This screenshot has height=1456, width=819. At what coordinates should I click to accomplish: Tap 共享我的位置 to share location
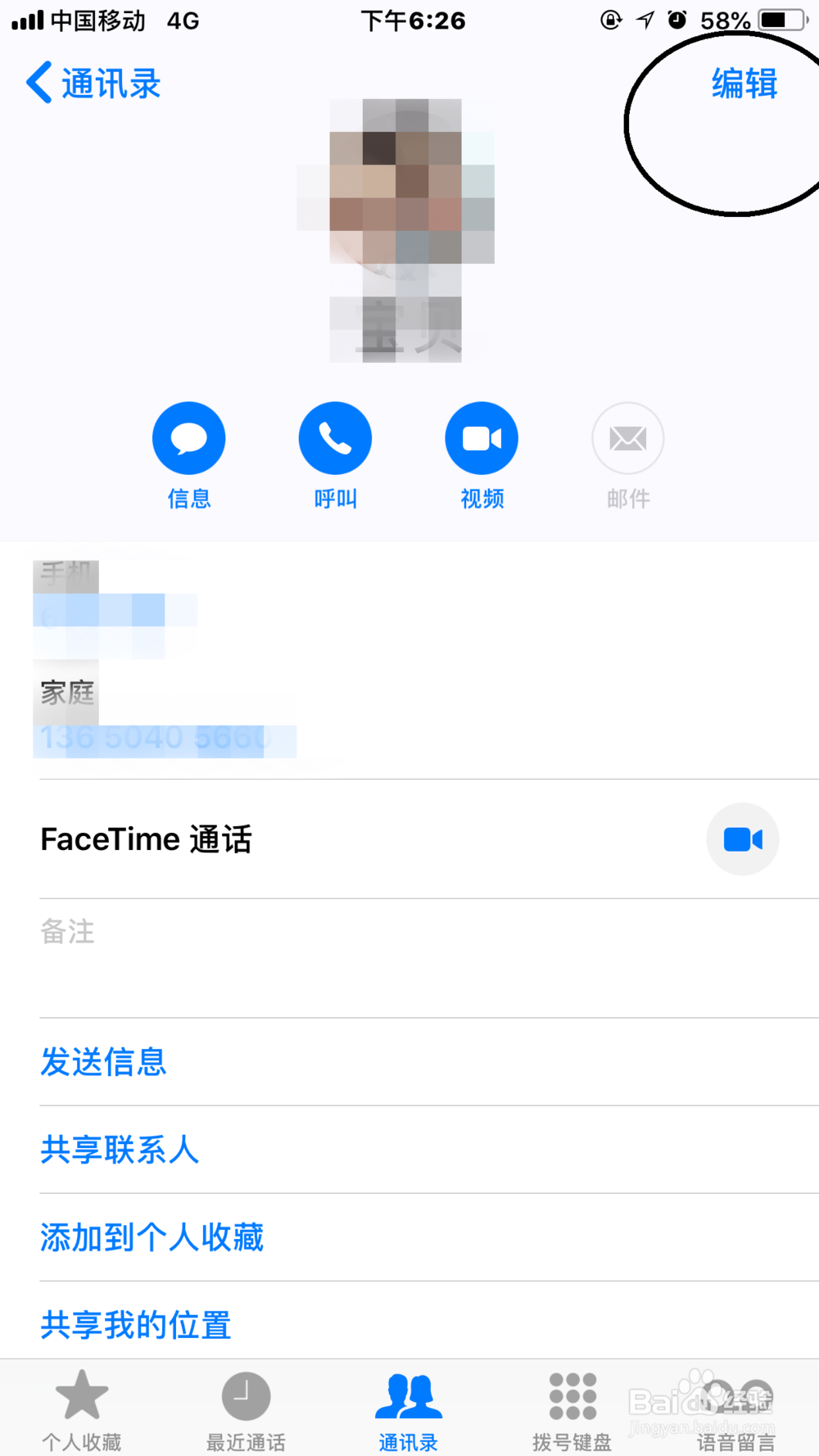pos(135,1324)
